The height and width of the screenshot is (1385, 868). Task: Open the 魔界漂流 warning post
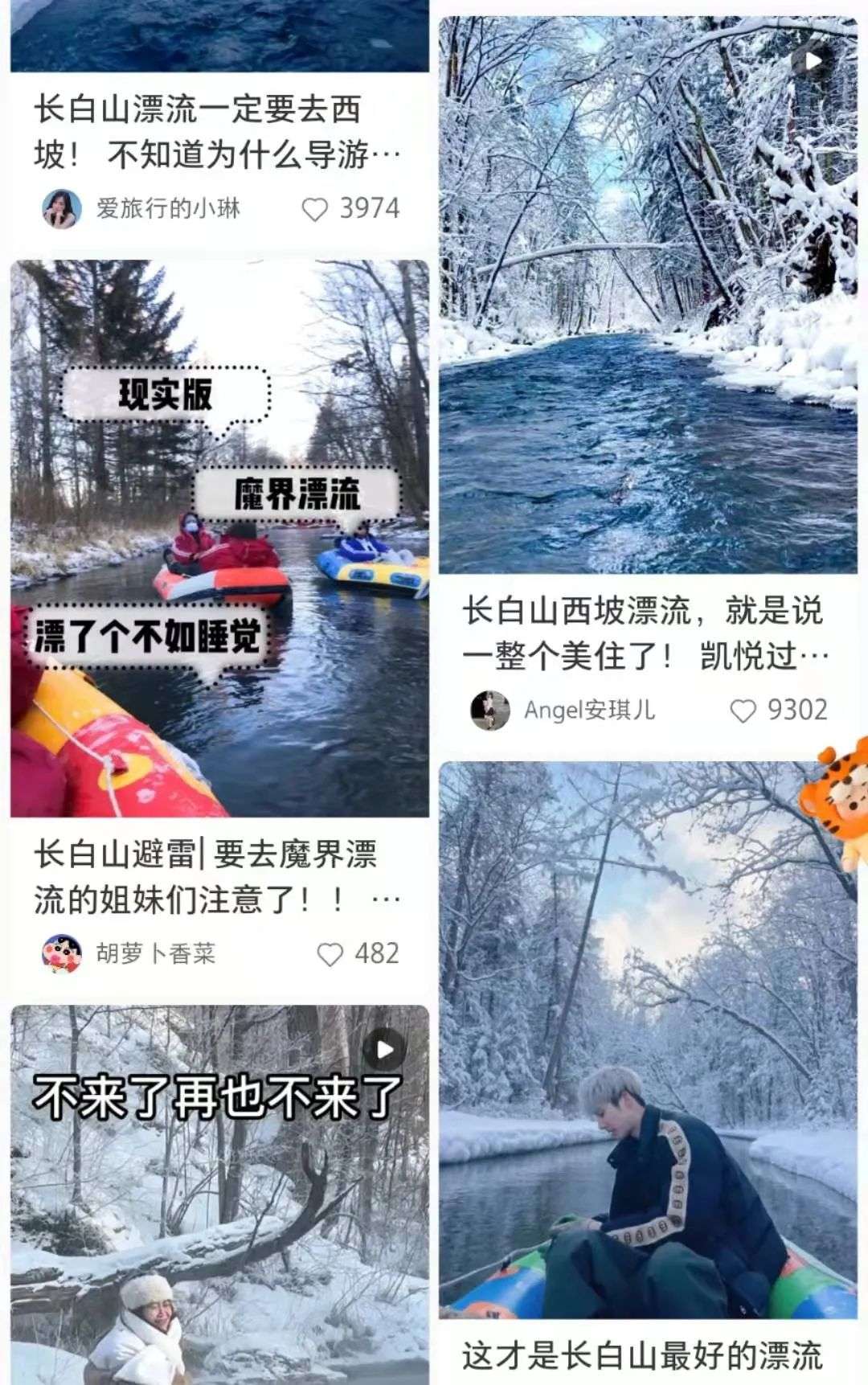click(x=219, y=539)
